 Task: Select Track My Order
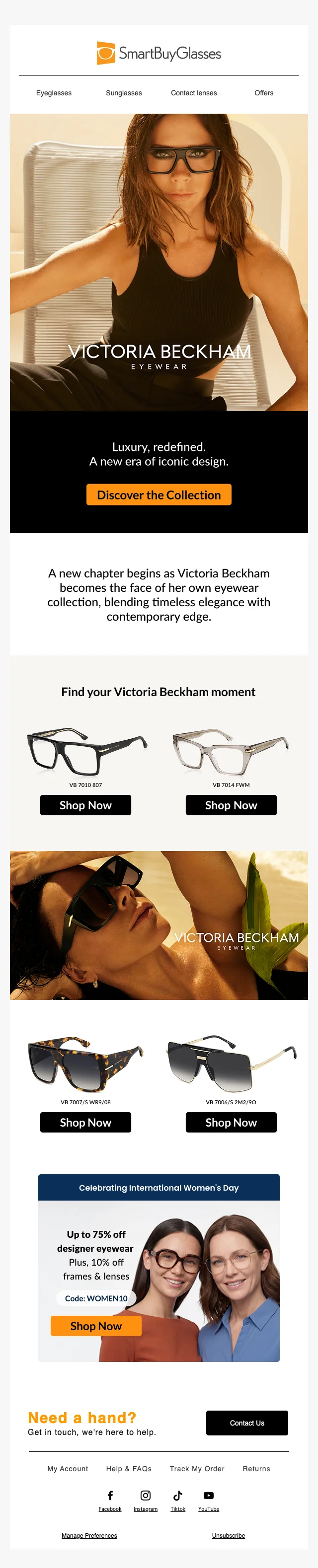(197, 1468)
